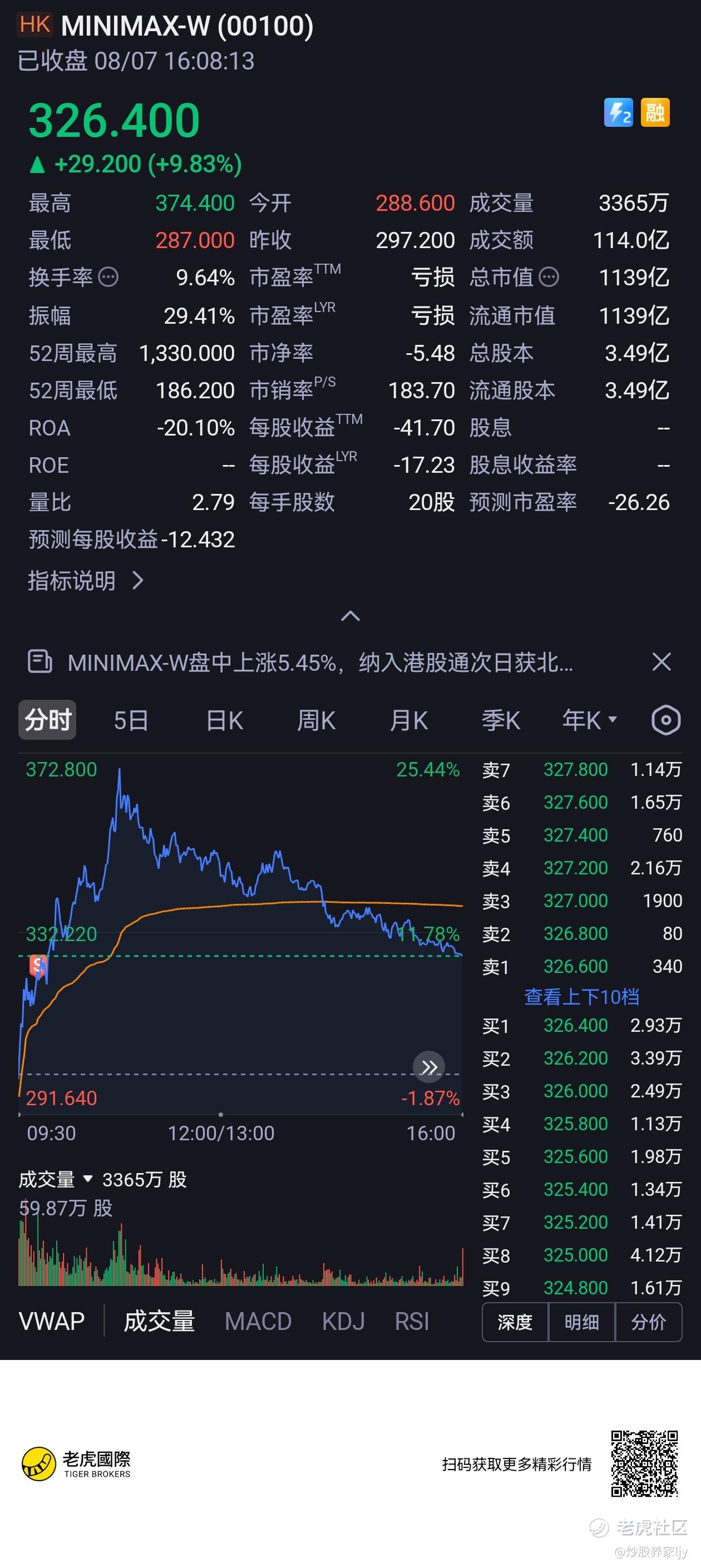Screen dimensions: 701x1568
Task: Open the 年K dropdown
Action: pyautogui.click(x=590, y=720)
